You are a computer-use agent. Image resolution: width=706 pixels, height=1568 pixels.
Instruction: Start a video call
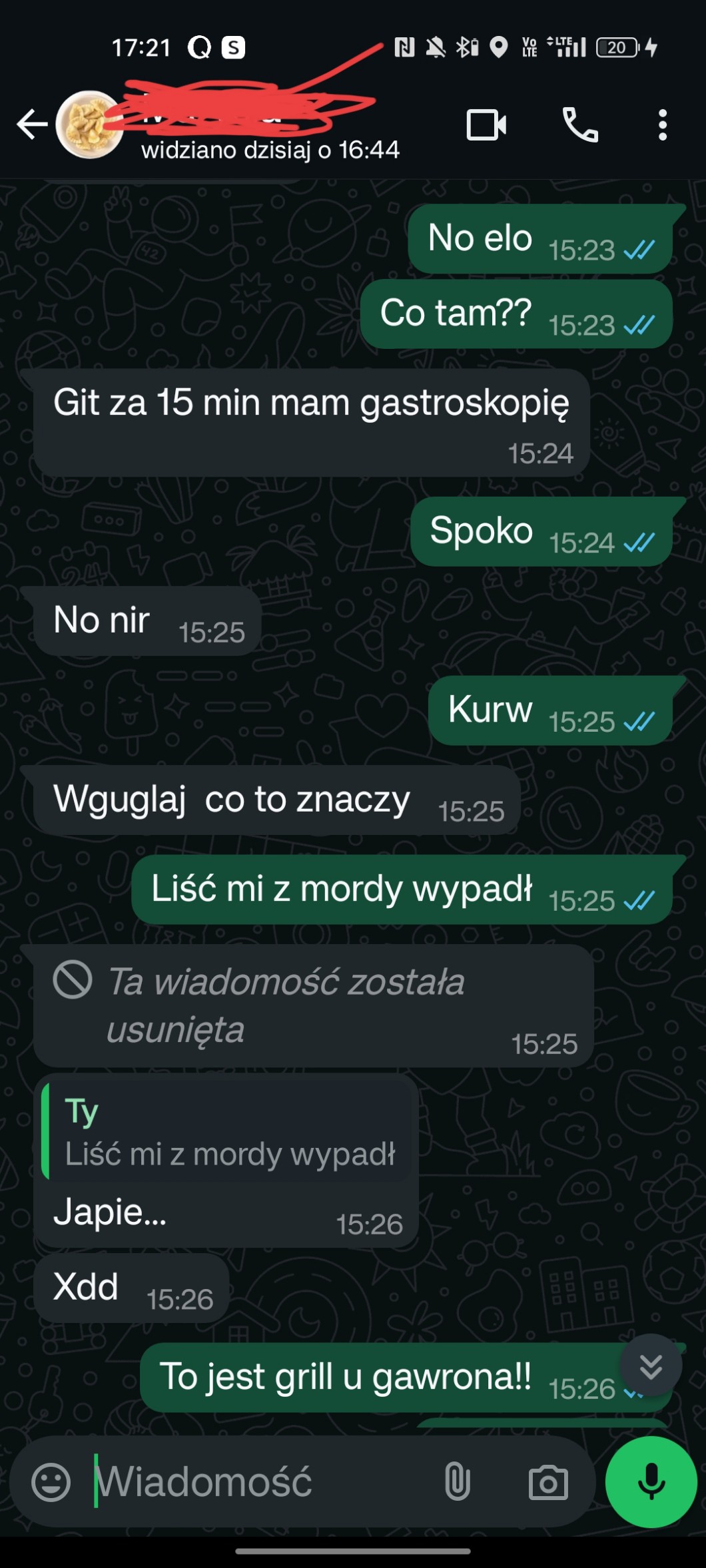pos(486,125)
